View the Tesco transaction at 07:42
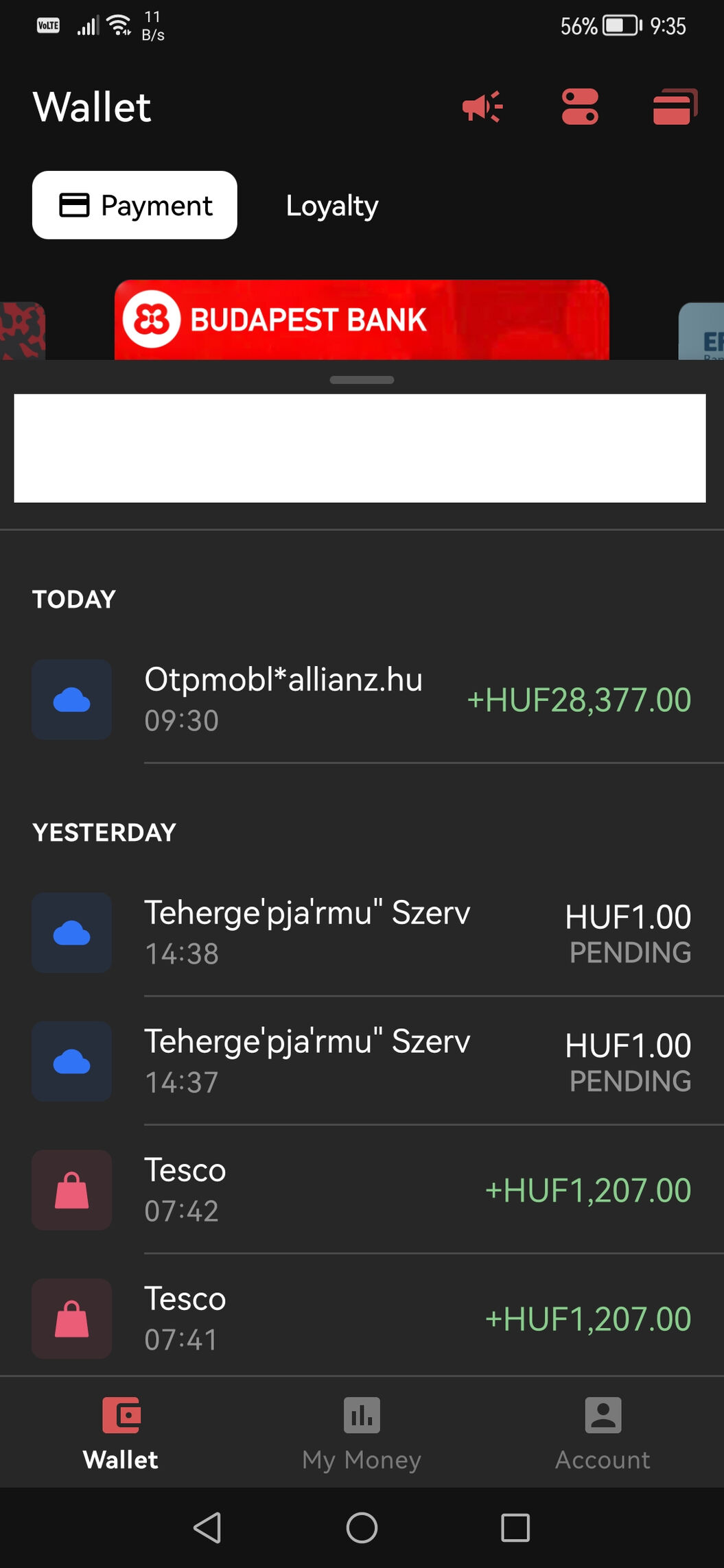 362,1189
